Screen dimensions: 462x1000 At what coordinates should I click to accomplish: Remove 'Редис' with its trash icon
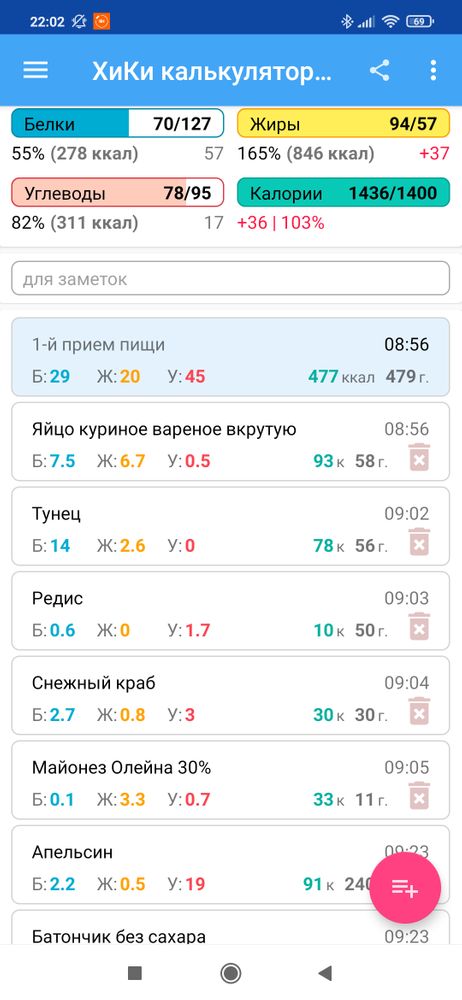tap(419, 627)
